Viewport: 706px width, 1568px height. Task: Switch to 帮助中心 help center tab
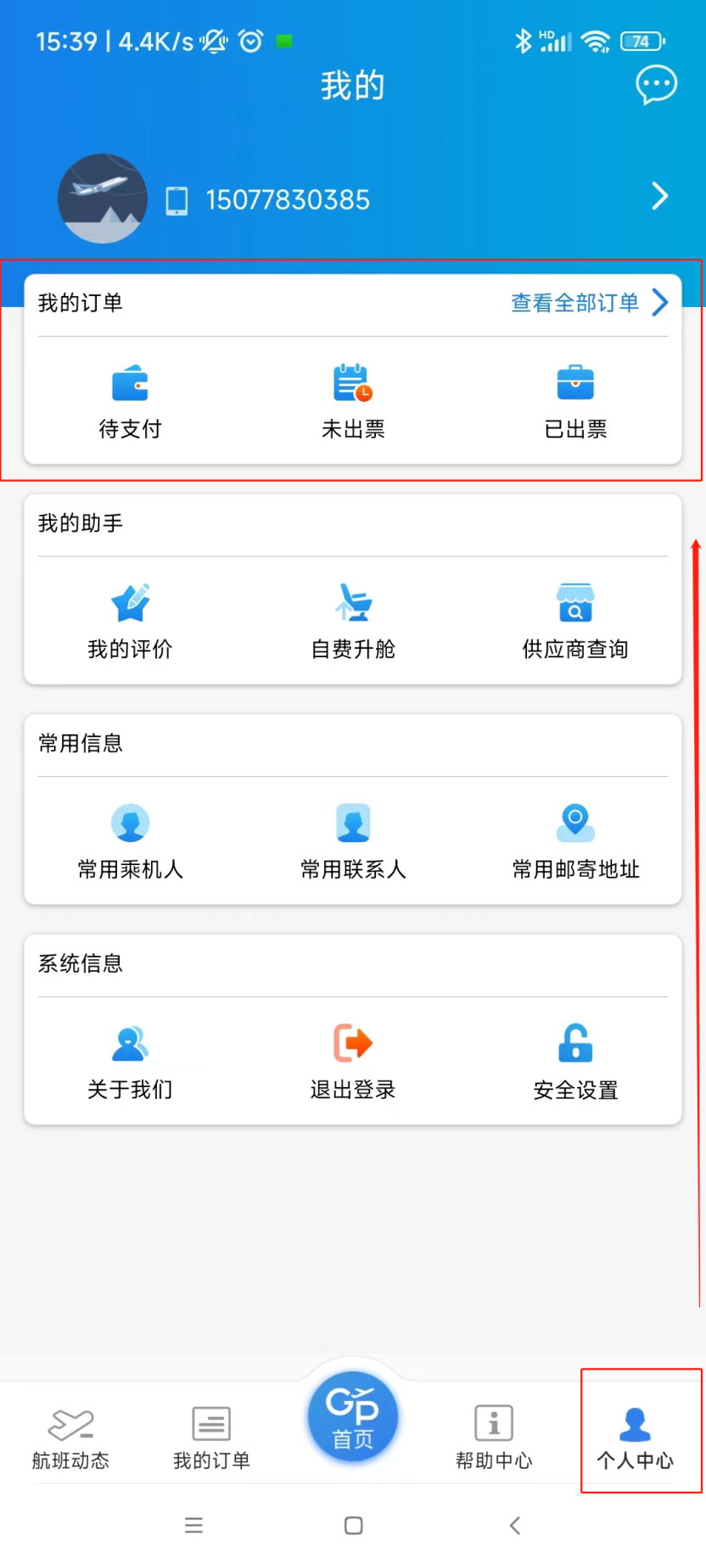tap(494, 1437)
